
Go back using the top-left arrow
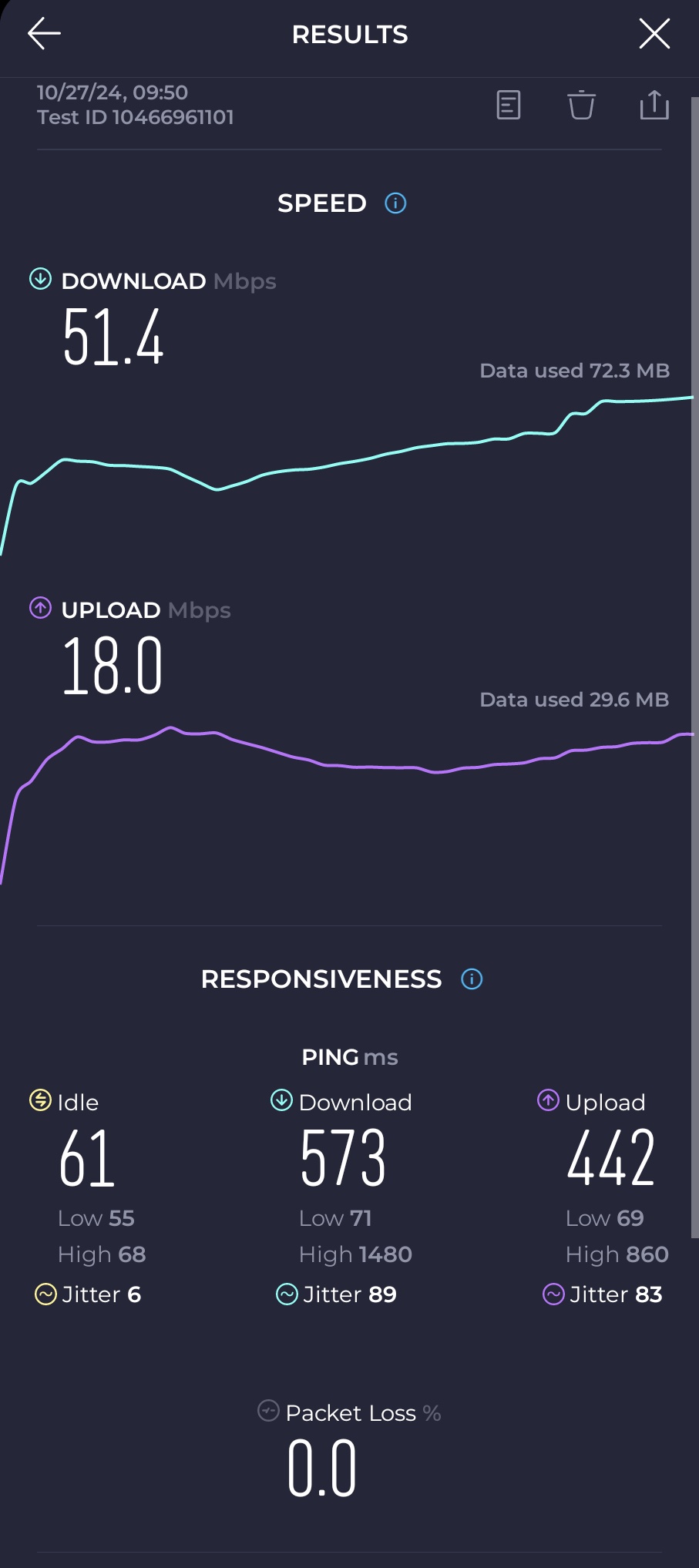pyautogui.click(x=44, y=34)
